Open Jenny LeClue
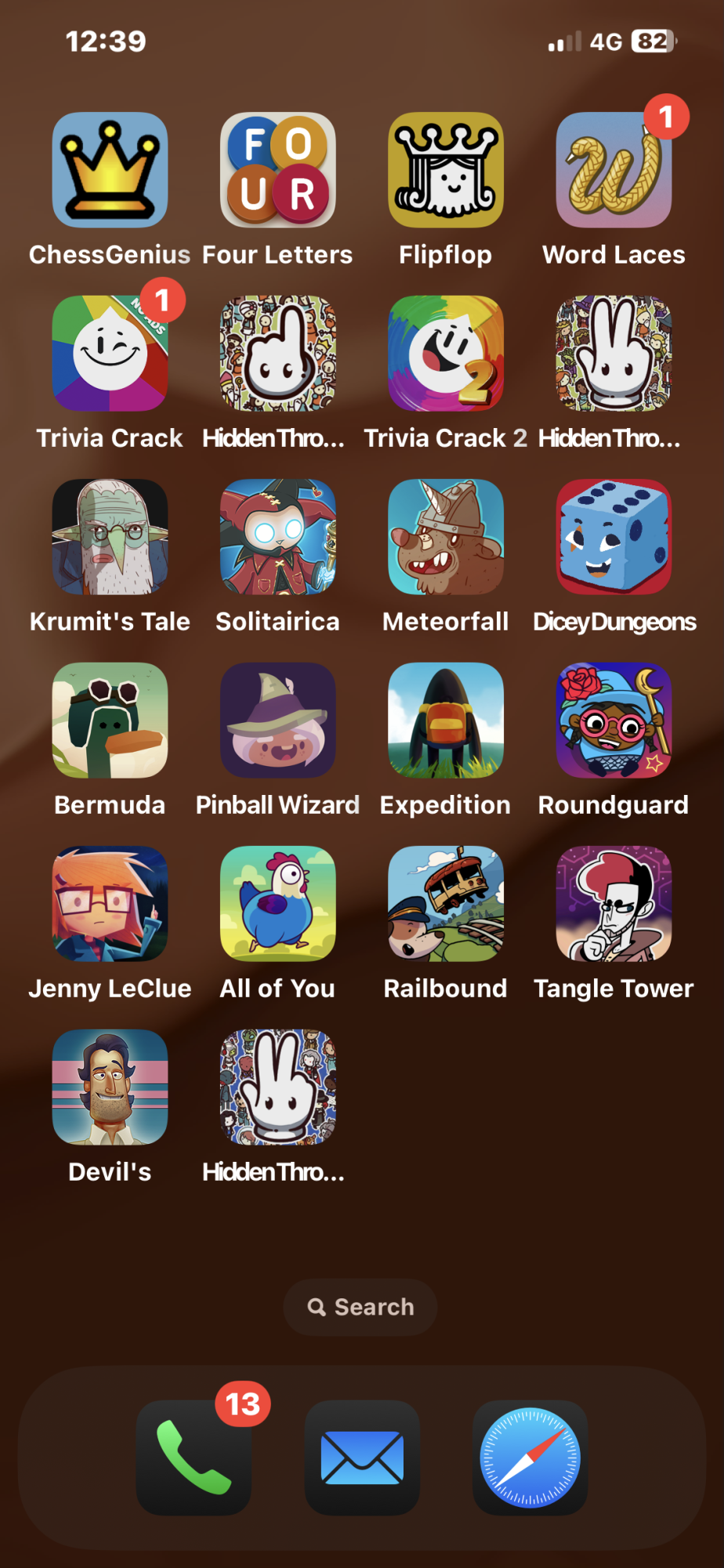724x1568 pixels. click(110, 904)
